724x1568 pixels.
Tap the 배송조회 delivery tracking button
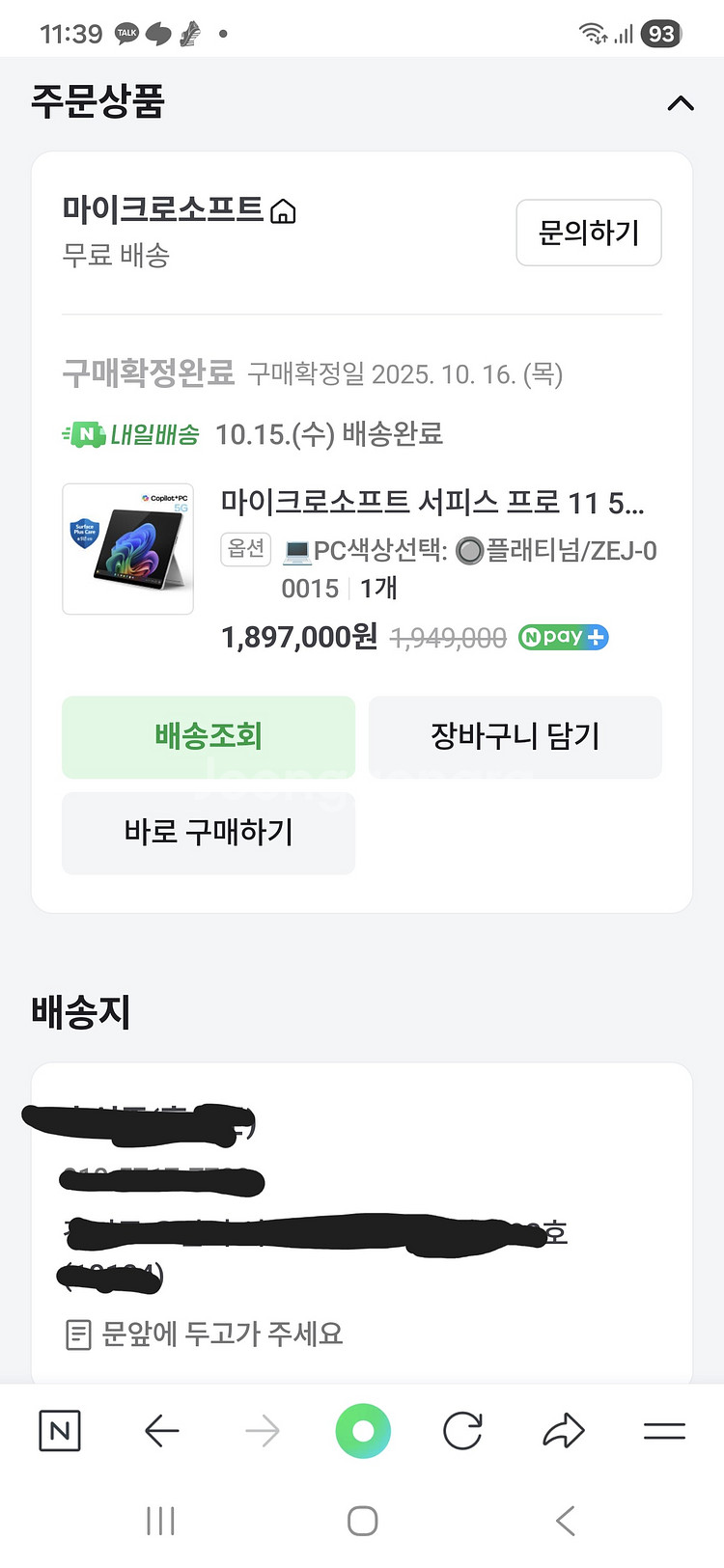tap(208, 736)
